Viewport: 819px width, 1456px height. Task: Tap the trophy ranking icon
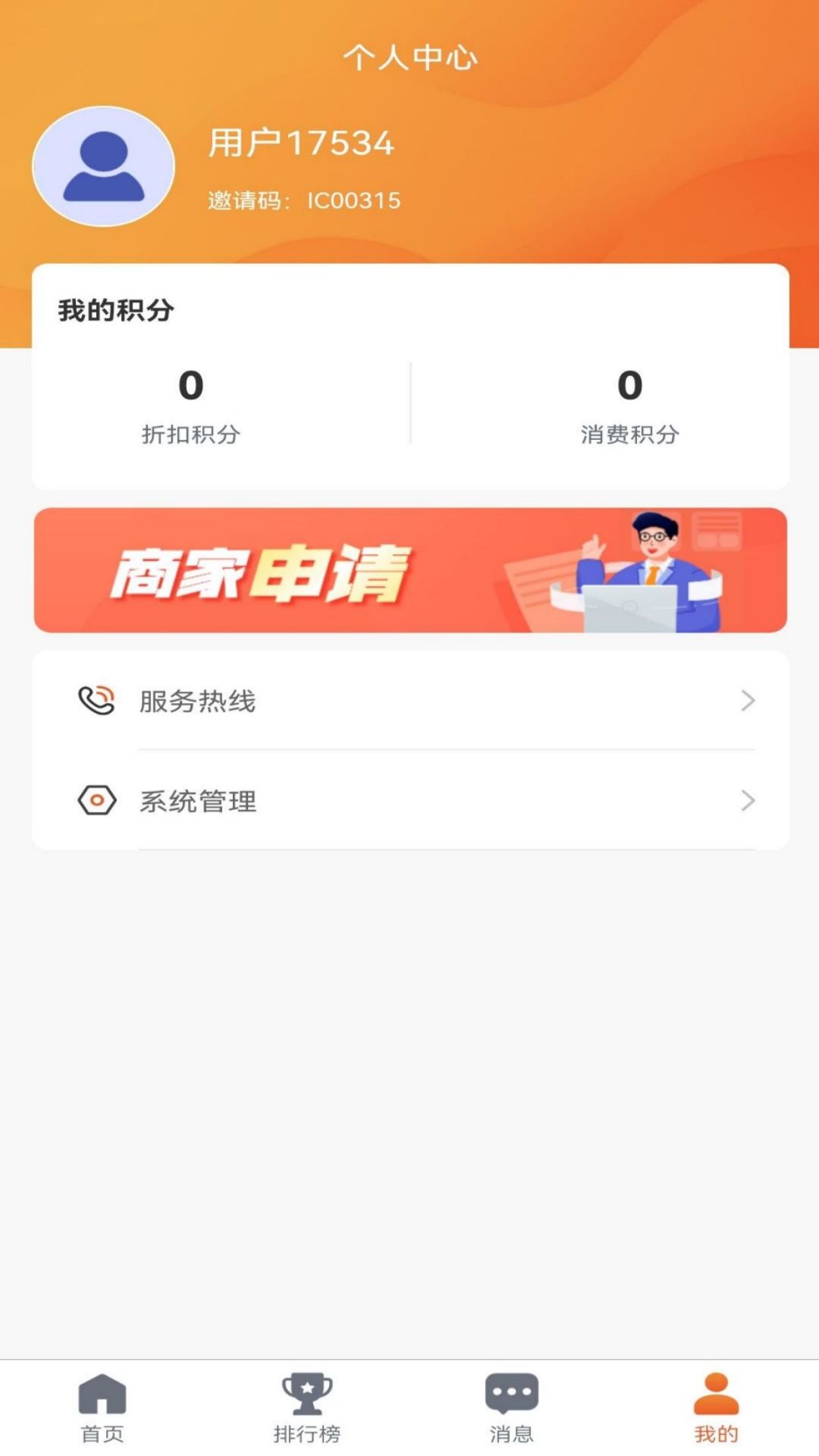pyautogui.click(x=307, y=1407)
